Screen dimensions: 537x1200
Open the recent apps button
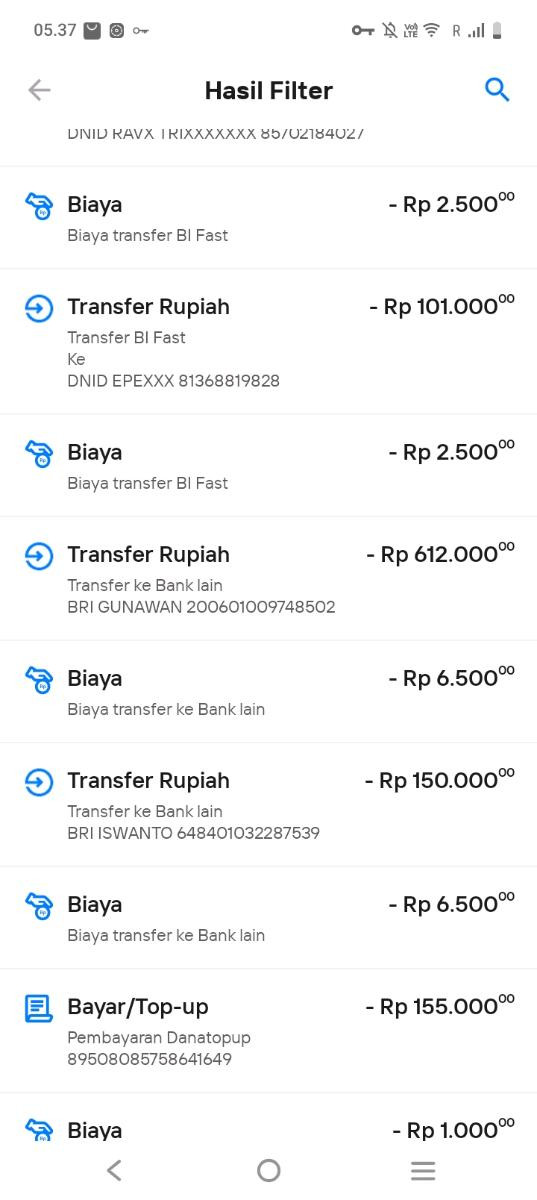(x=423, y=1170)
